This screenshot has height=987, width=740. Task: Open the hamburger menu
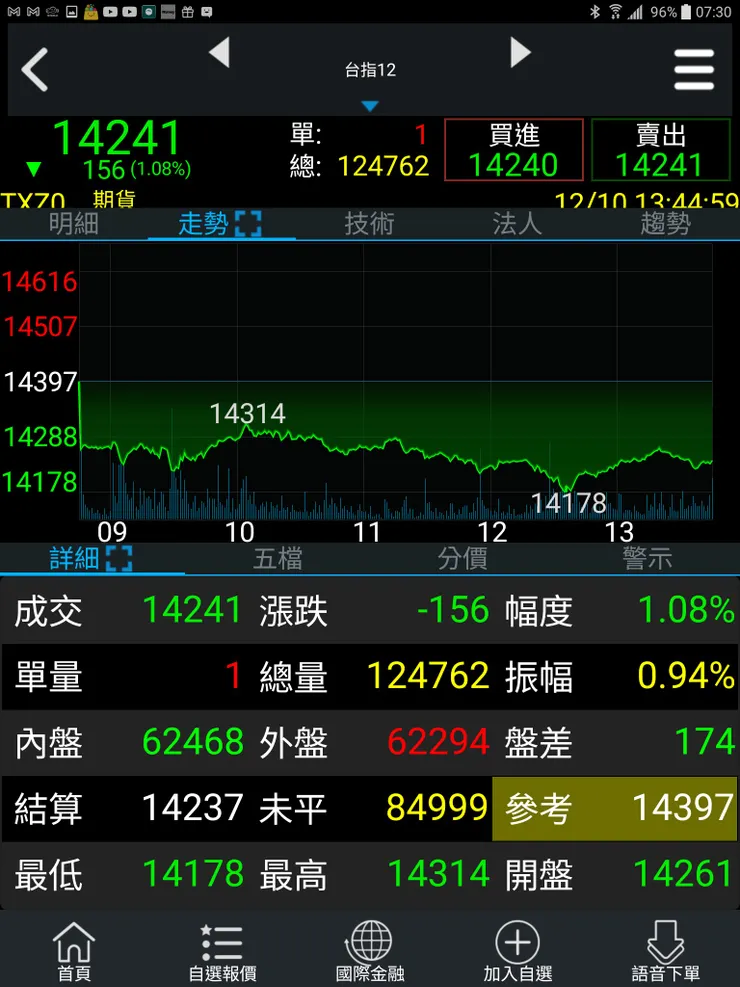click(x=695, y=70)
